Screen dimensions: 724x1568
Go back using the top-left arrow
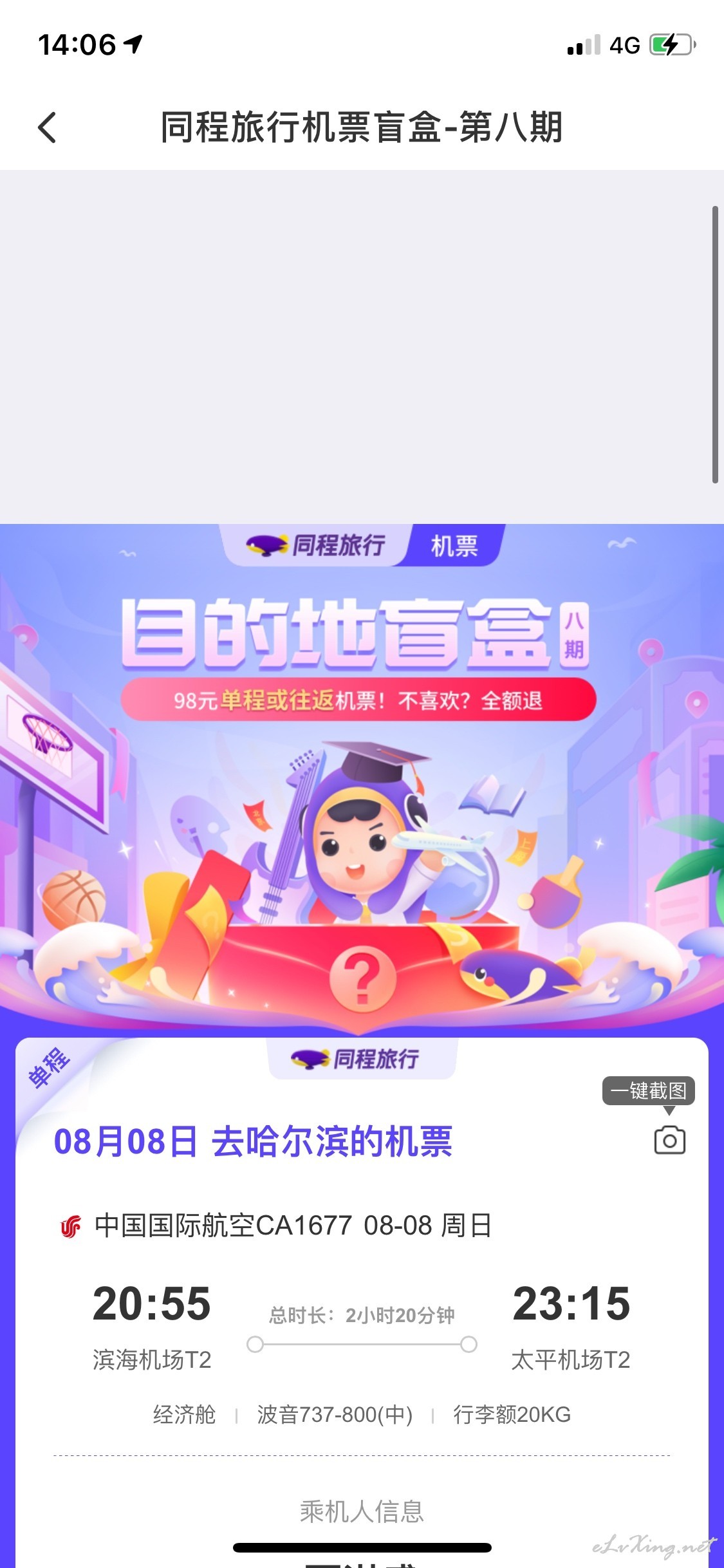[x=47, y=127]
